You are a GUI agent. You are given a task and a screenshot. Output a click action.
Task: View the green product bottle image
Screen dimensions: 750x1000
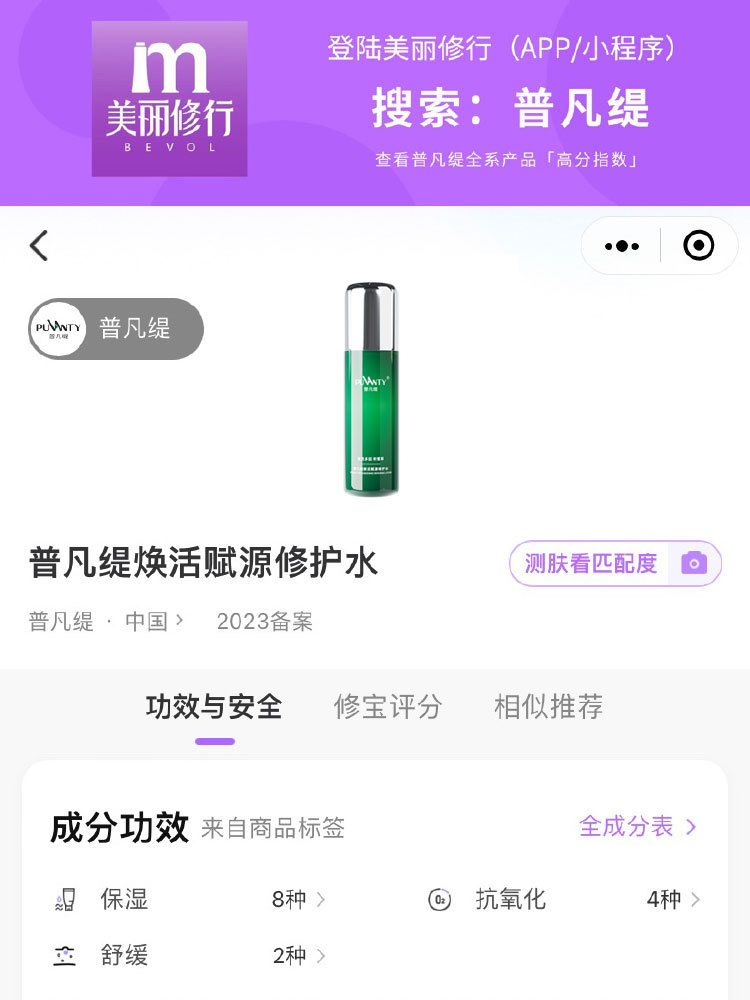click(371, 390)
